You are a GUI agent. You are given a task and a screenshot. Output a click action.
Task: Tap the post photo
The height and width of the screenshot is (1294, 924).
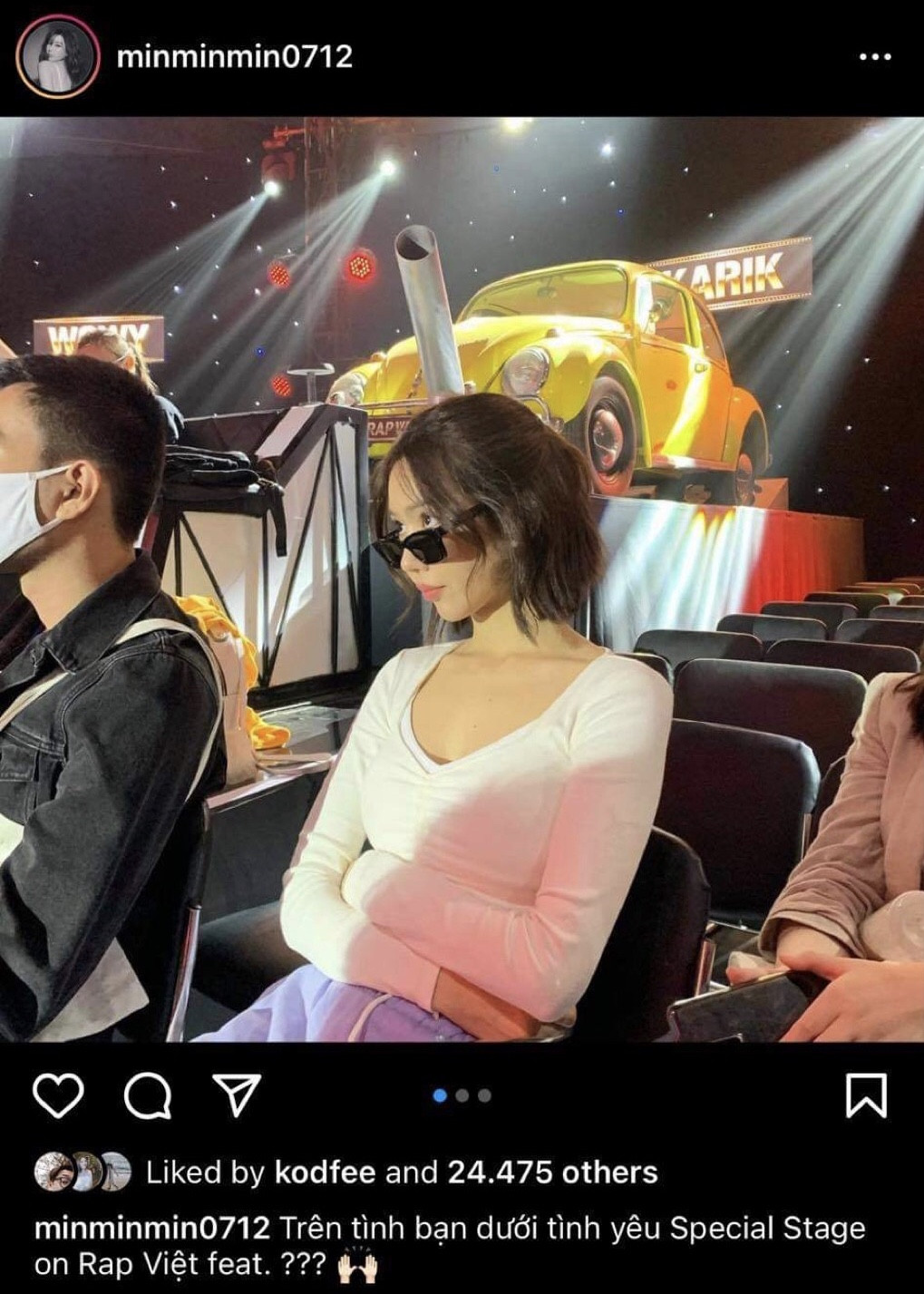click(462, 580)
